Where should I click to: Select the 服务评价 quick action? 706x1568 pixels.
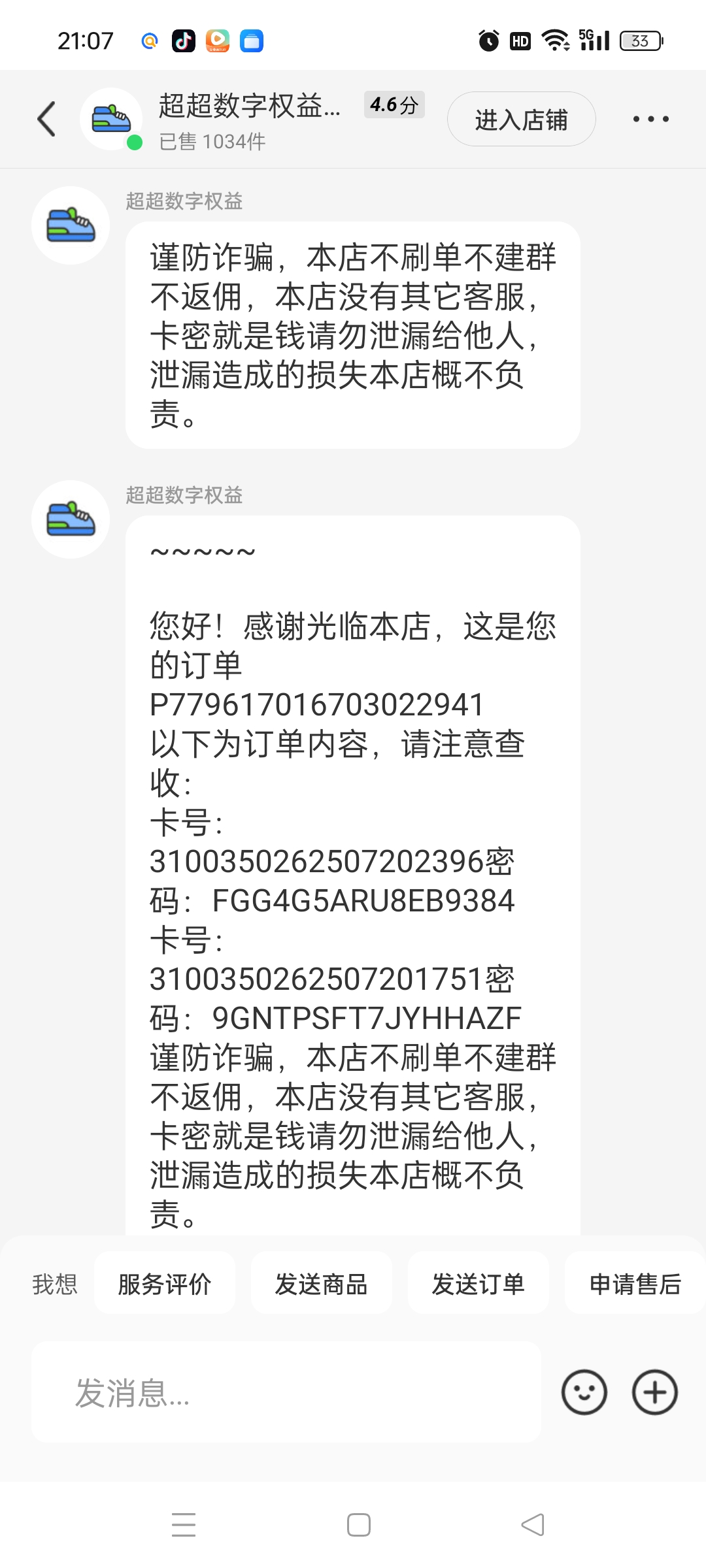point(165,1284)
